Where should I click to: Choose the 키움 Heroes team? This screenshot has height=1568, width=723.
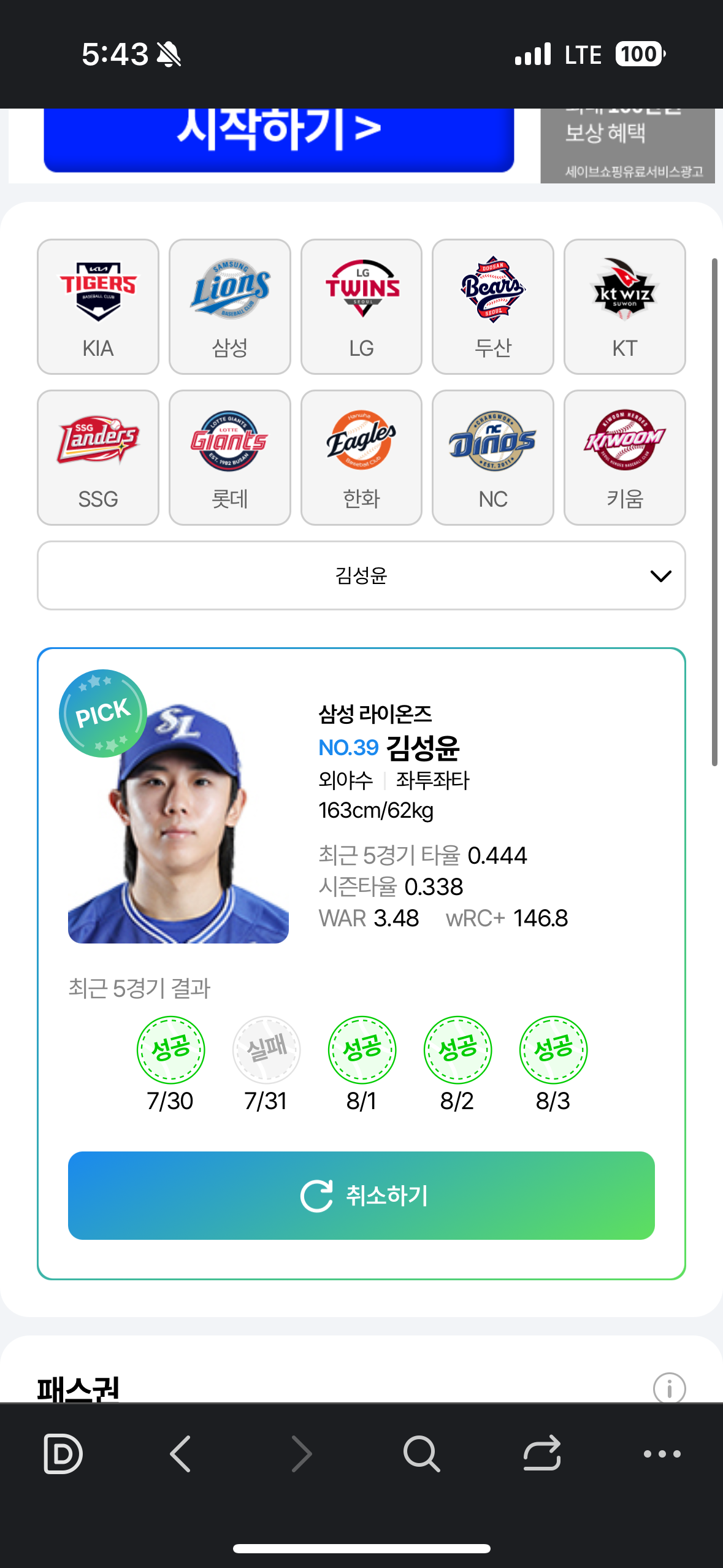625,458
